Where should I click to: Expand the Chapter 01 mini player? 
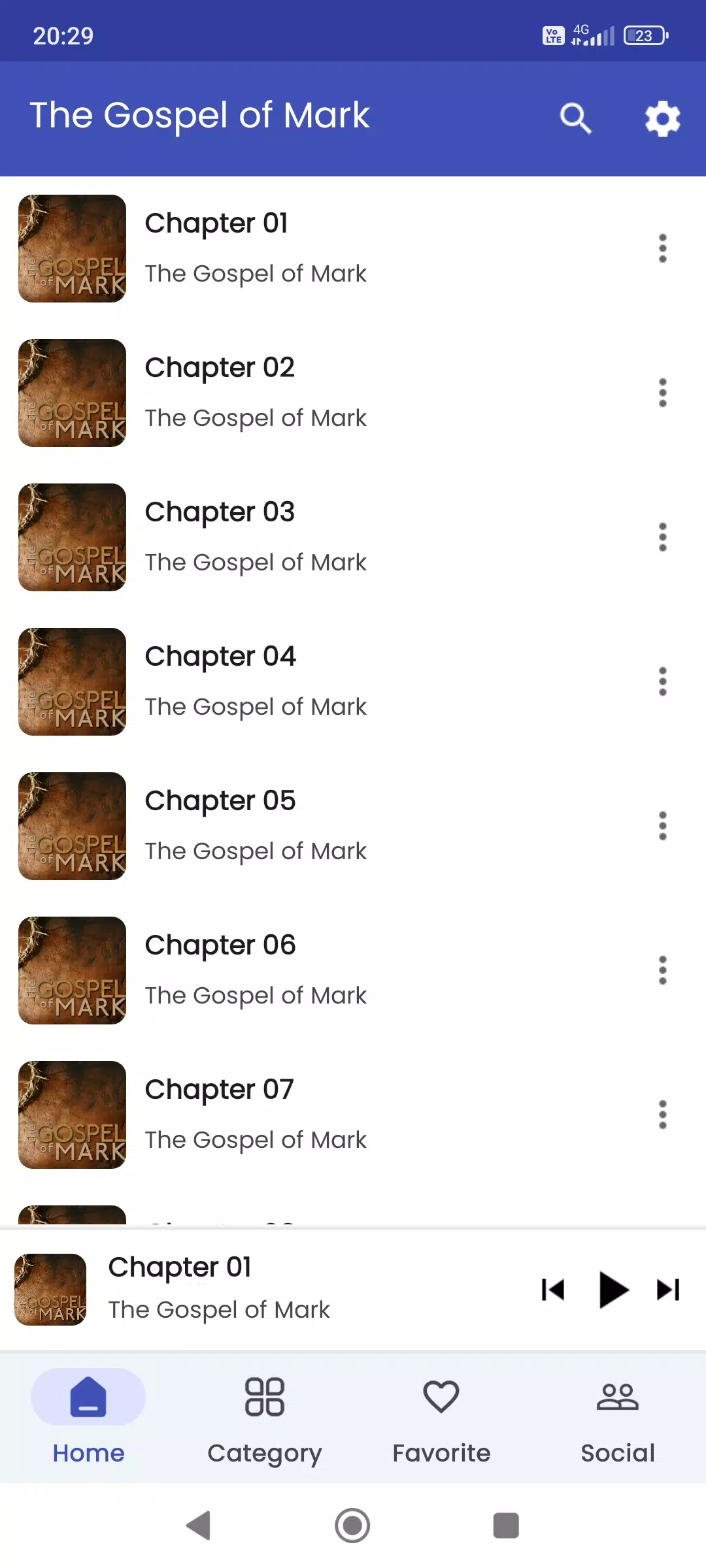[261, 1290]
